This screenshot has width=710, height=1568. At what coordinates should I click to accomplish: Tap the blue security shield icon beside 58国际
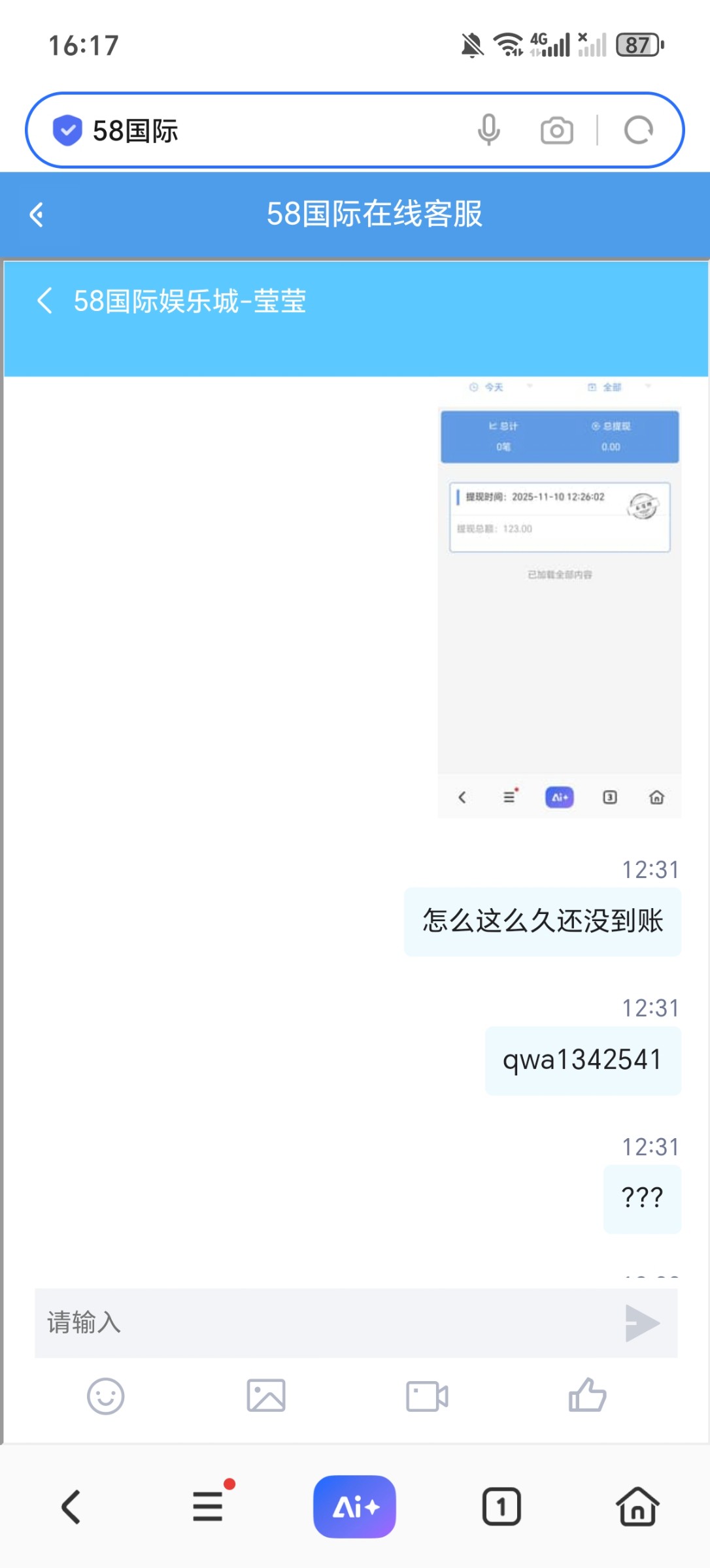point(67,130)
